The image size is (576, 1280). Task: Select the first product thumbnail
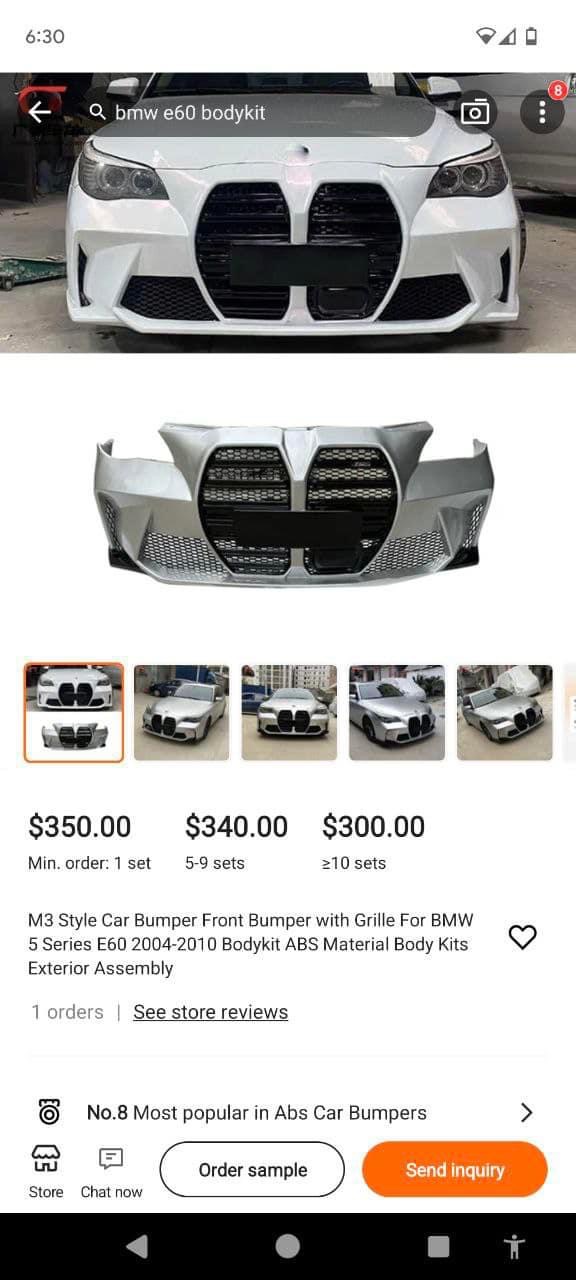click(x=74, y=712)
